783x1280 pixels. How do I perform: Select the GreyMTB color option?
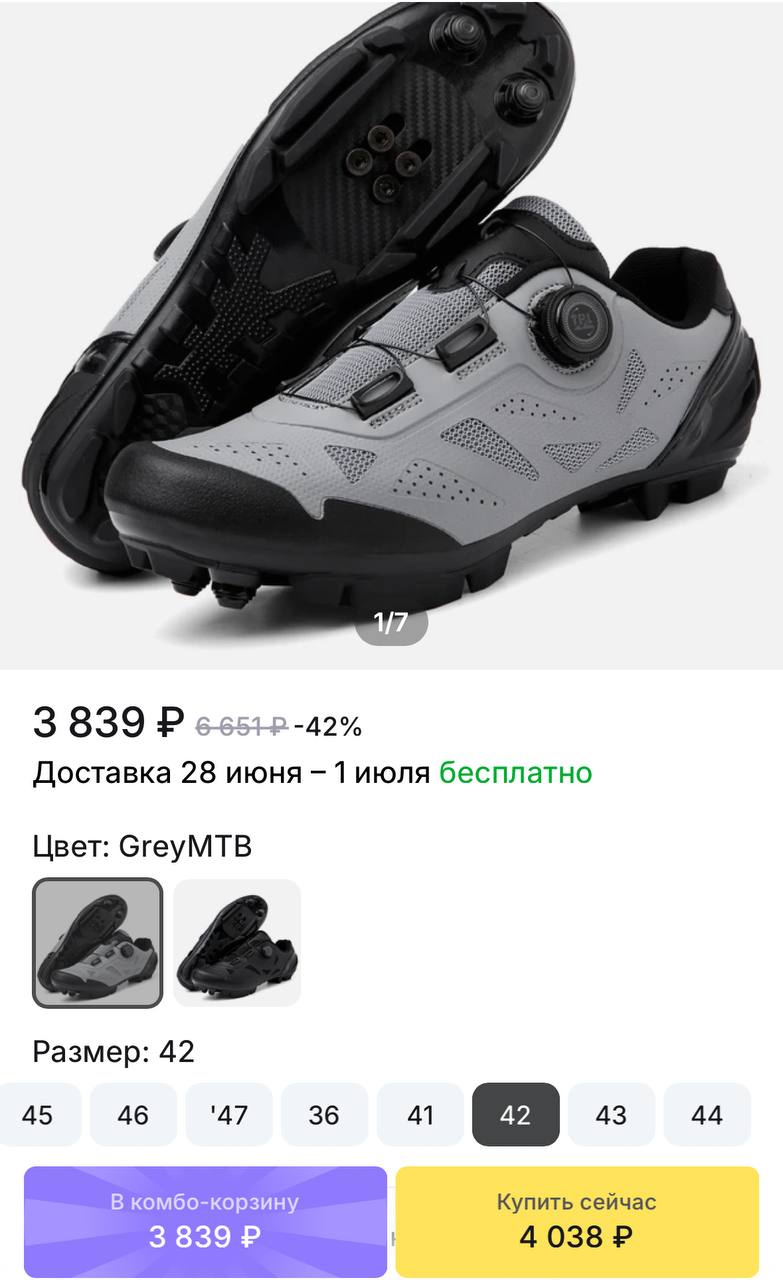97,943
